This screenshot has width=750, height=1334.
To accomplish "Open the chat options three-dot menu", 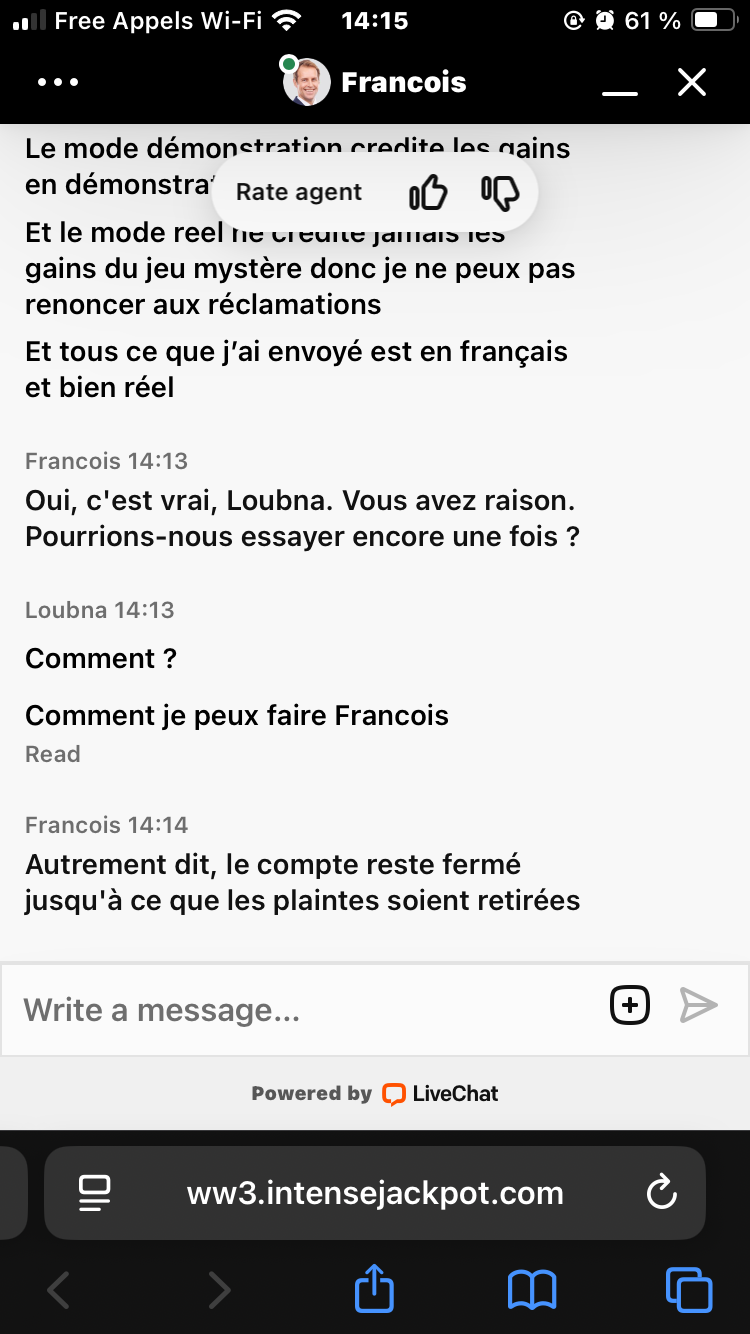I will coord(58,82).
